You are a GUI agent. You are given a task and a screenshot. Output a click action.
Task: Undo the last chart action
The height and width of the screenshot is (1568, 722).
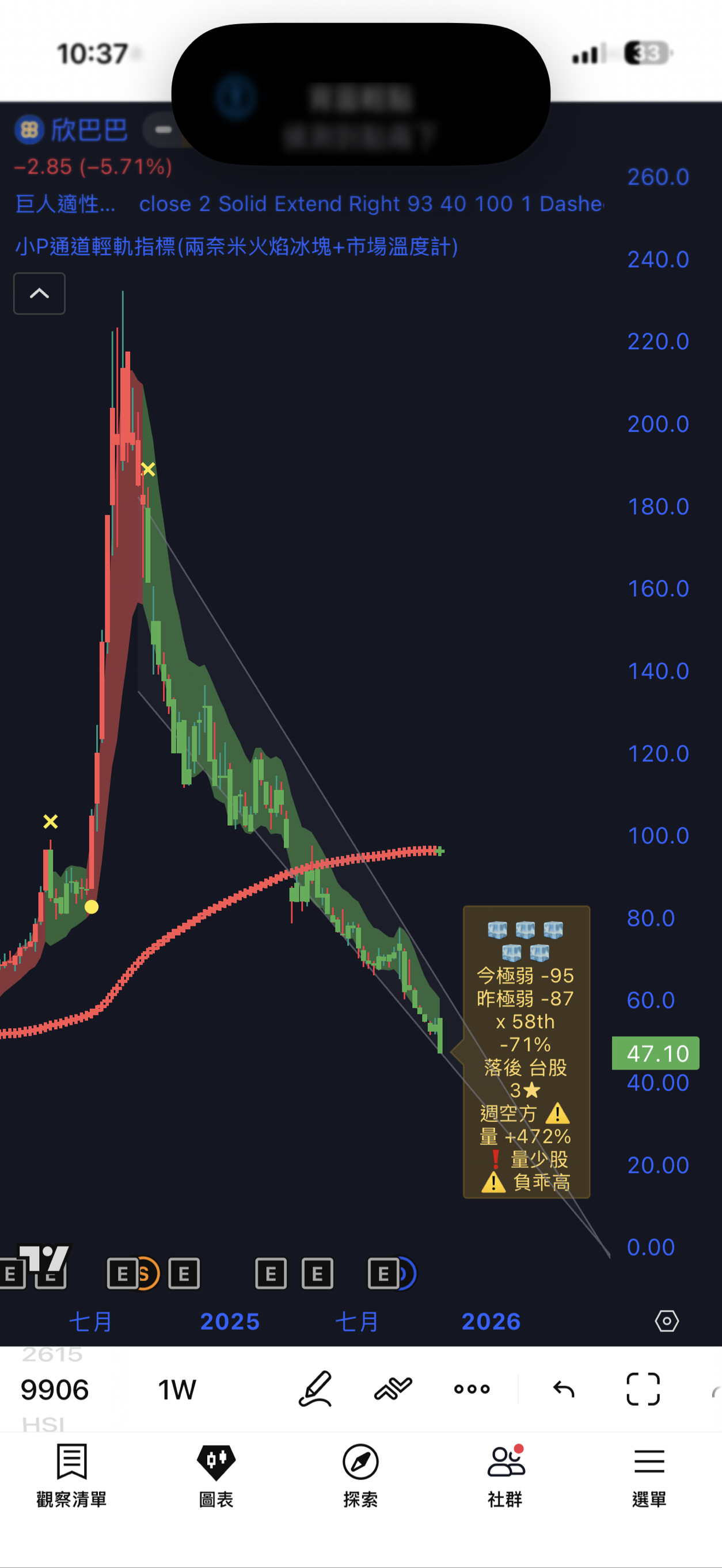tap(564, 1389)
